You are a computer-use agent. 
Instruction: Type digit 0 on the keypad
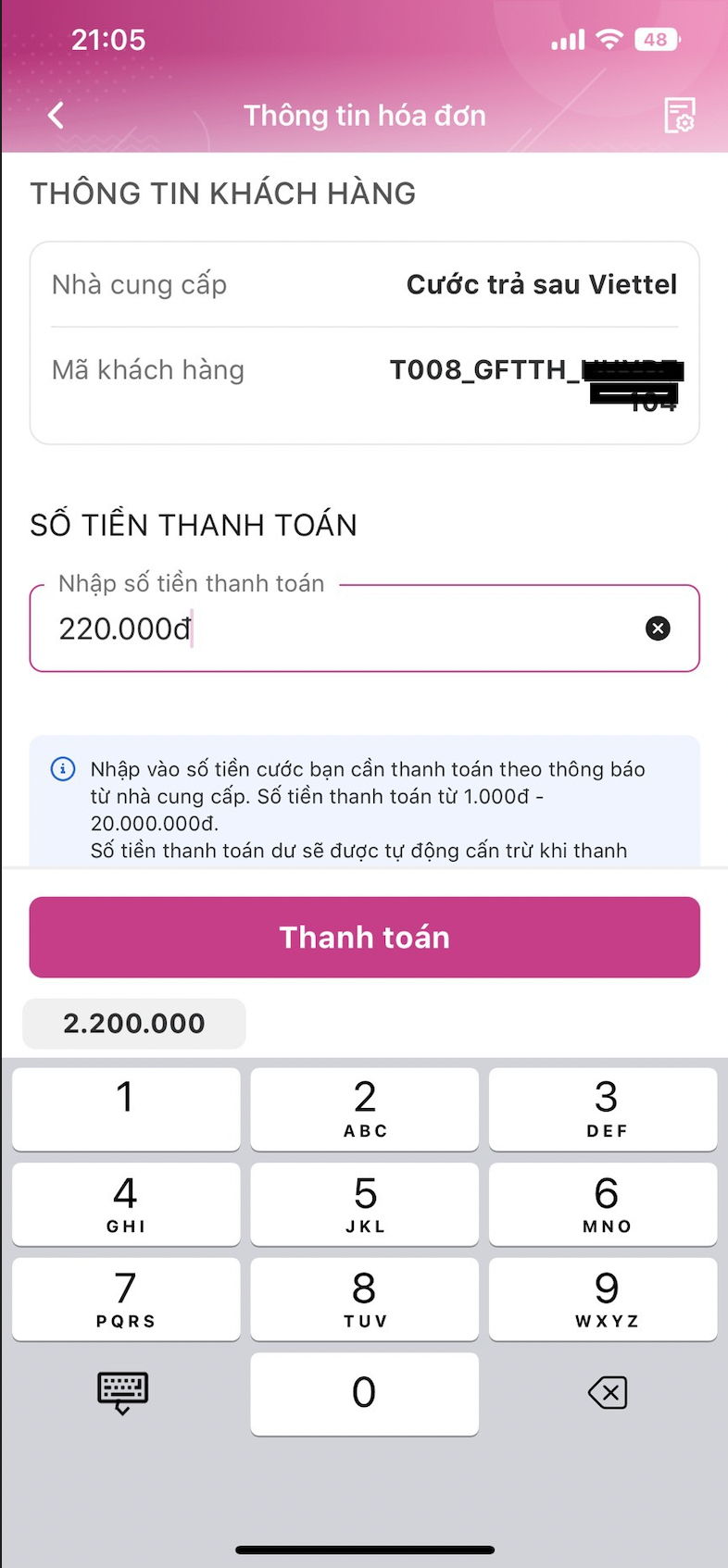pyautogui.click(x=364, y=1393)
